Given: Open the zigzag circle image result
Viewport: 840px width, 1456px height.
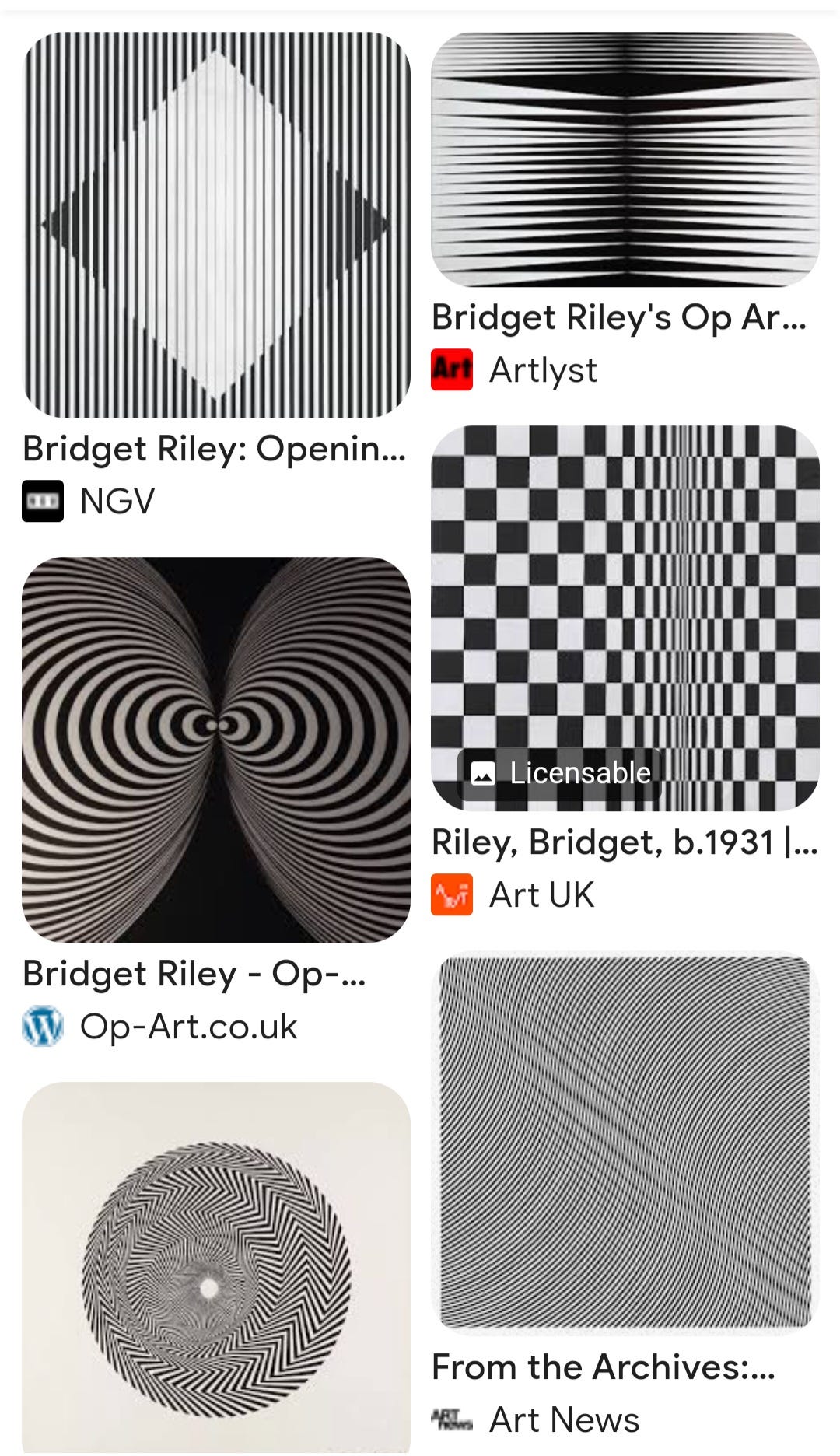Looking at the screenshot, I should pos(216,1268).
